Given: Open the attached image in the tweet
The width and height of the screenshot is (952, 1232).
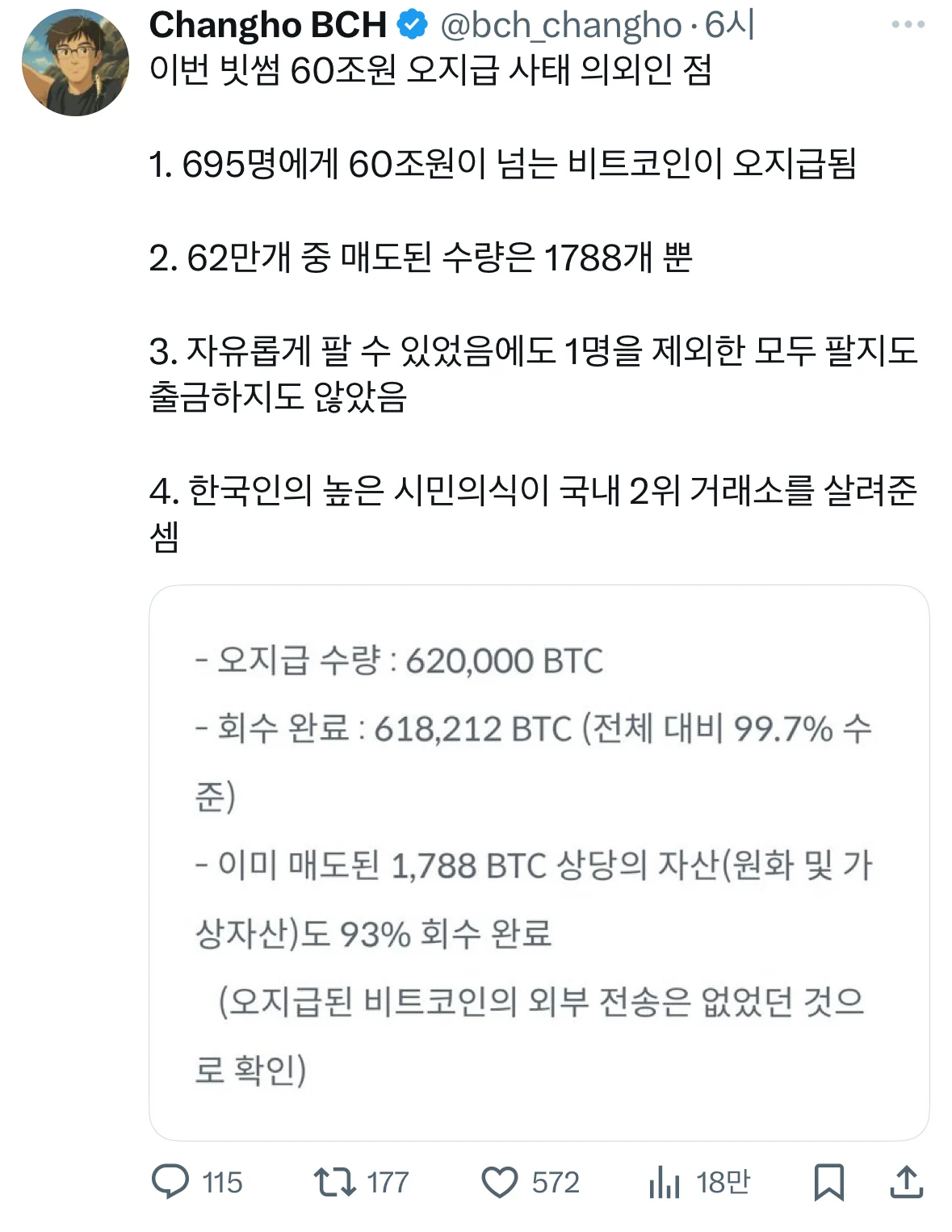Looking at the screenshot, I should [539, 862].
